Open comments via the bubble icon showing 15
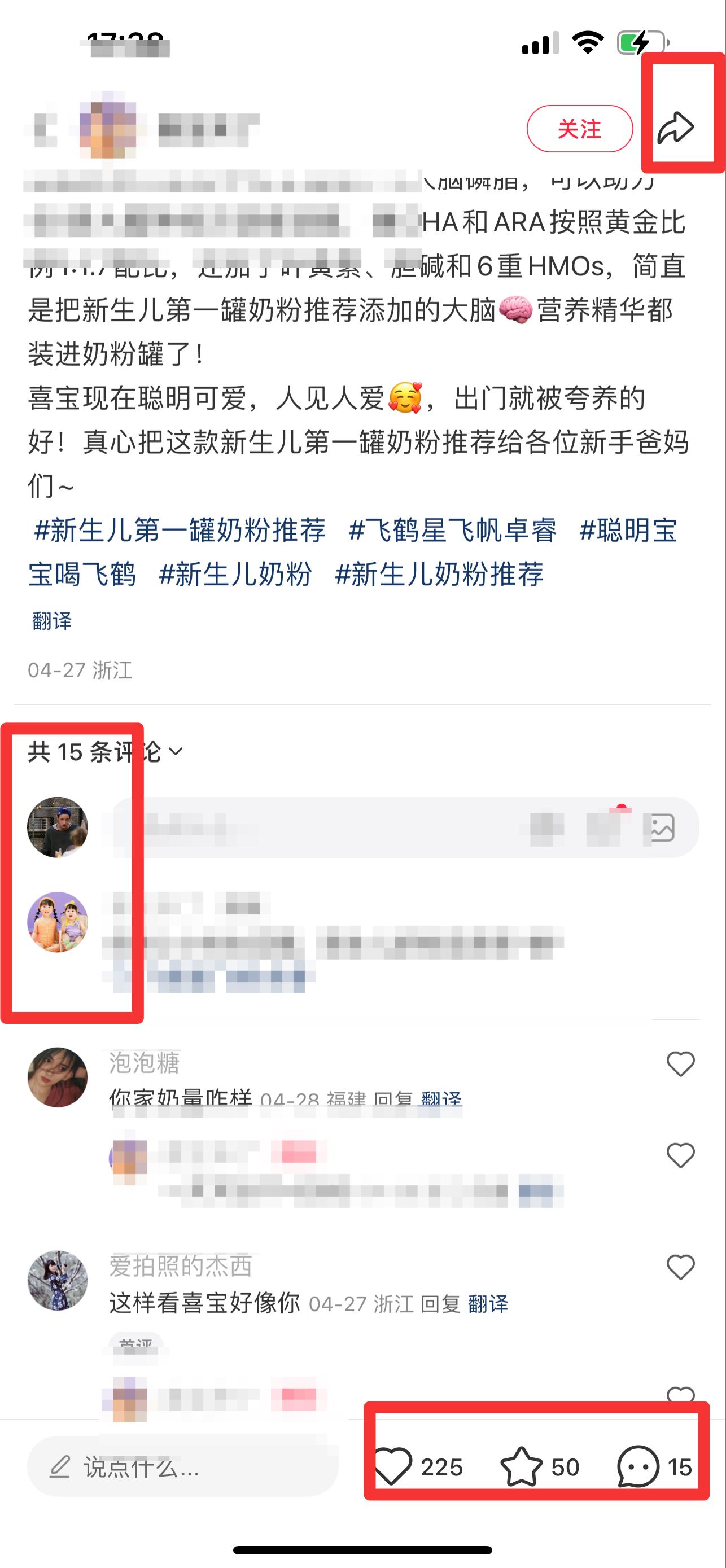 655,1467
